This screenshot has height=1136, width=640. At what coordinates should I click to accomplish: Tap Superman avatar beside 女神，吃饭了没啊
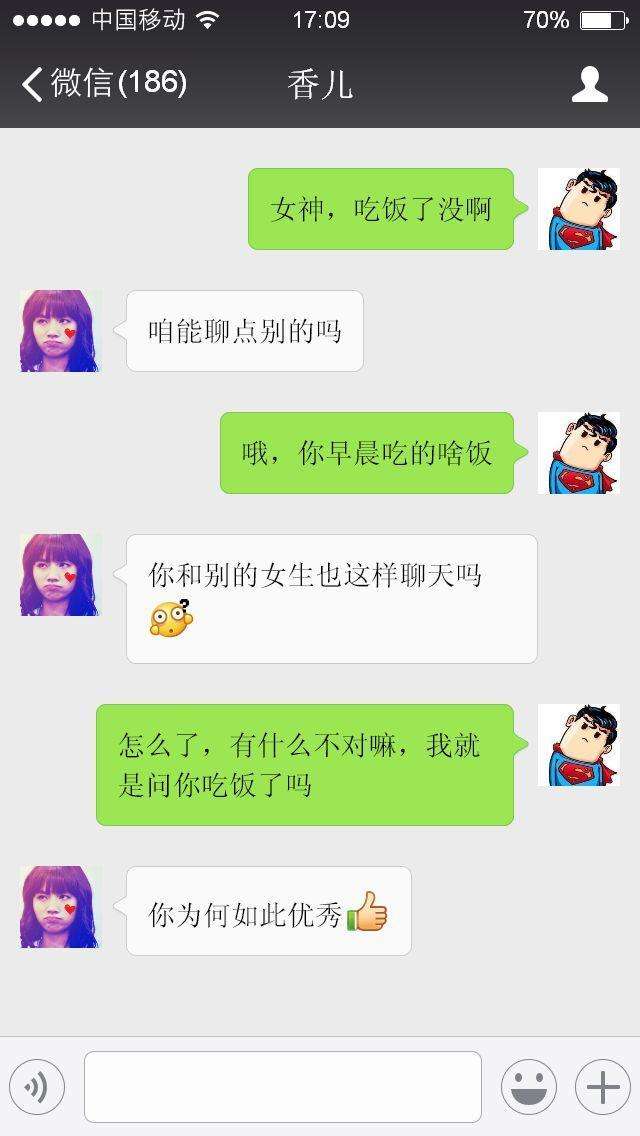coord(578,209)
